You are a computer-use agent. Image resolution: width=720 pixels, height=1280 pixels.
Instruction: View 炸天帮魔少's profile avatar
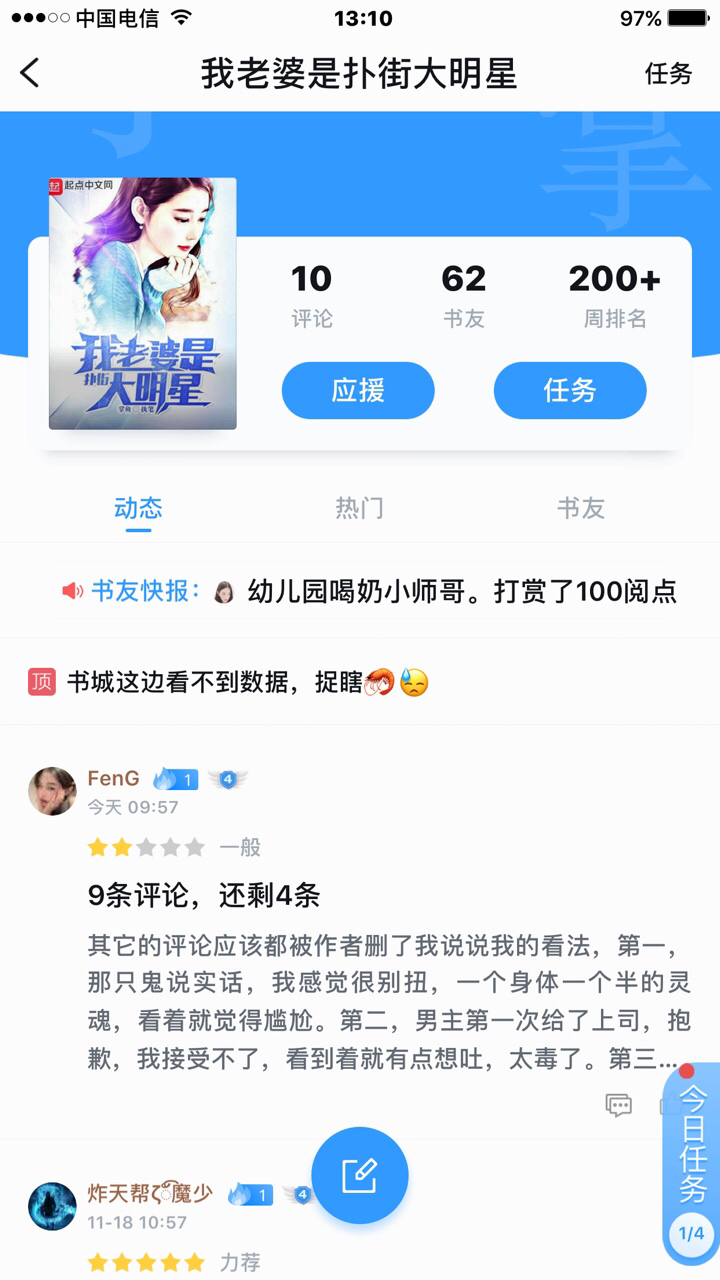(x=52, y=1206)
